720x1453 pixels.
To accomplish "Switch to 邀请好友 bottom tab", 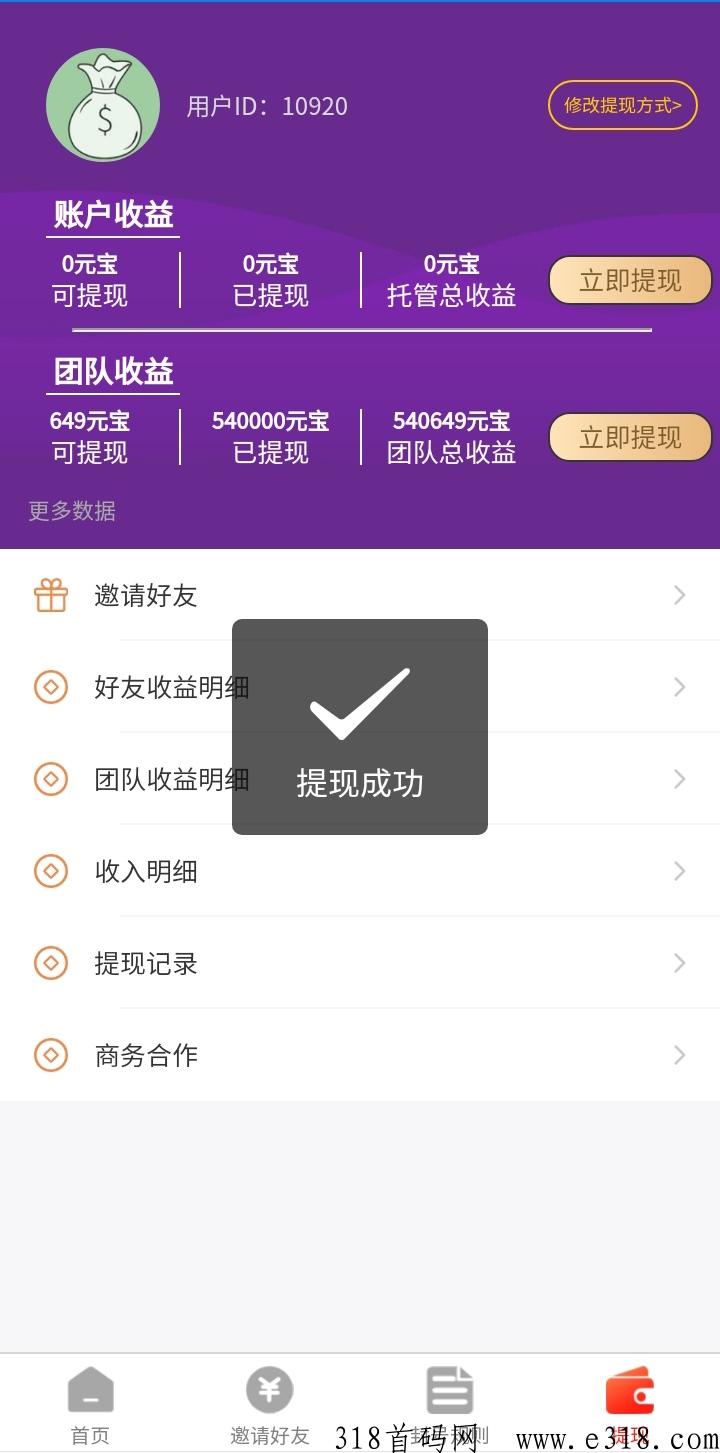I will 270,1405.
